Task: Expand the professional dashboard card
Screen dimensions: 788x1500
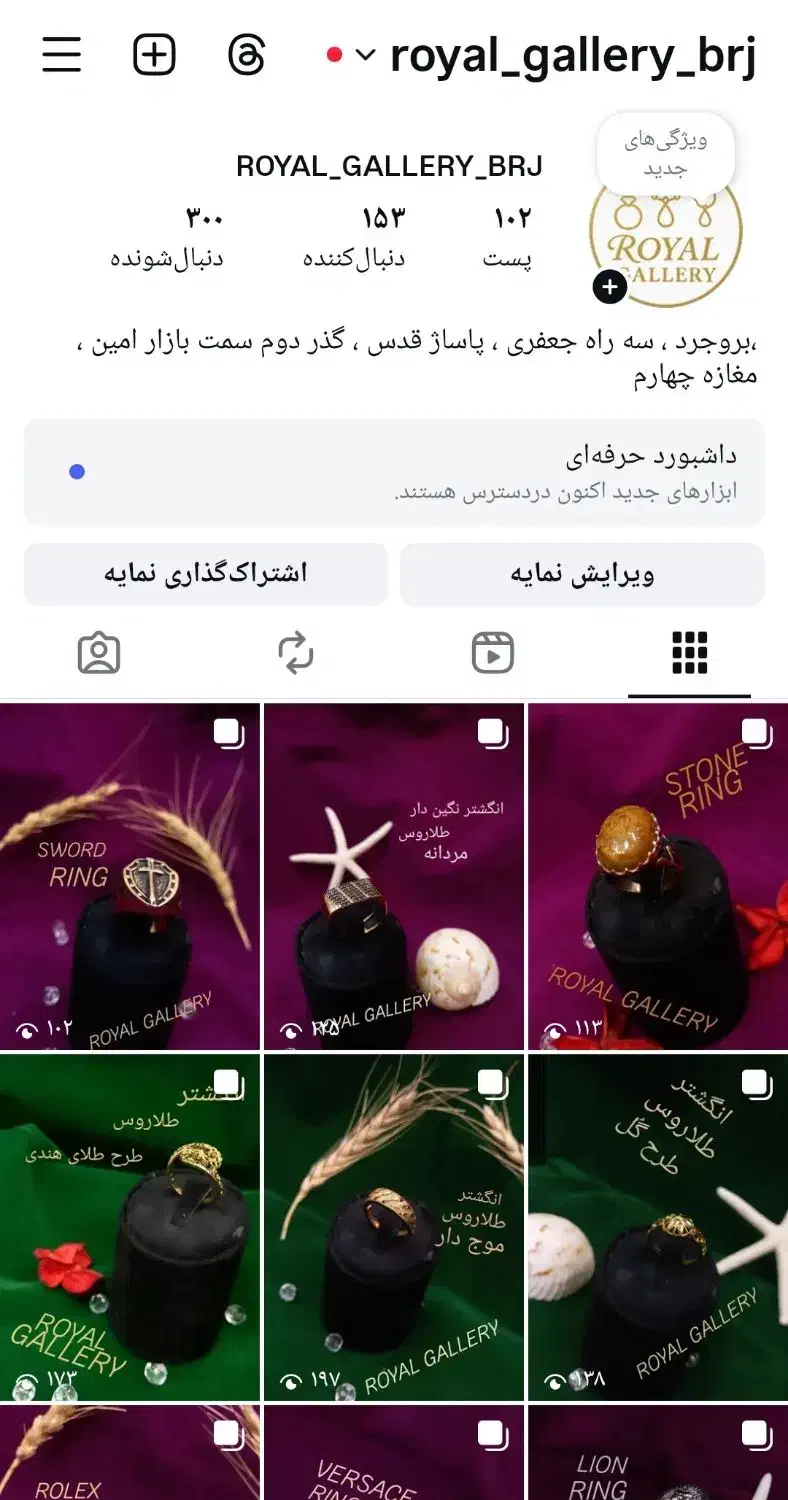Action: [x=394, y=470]
